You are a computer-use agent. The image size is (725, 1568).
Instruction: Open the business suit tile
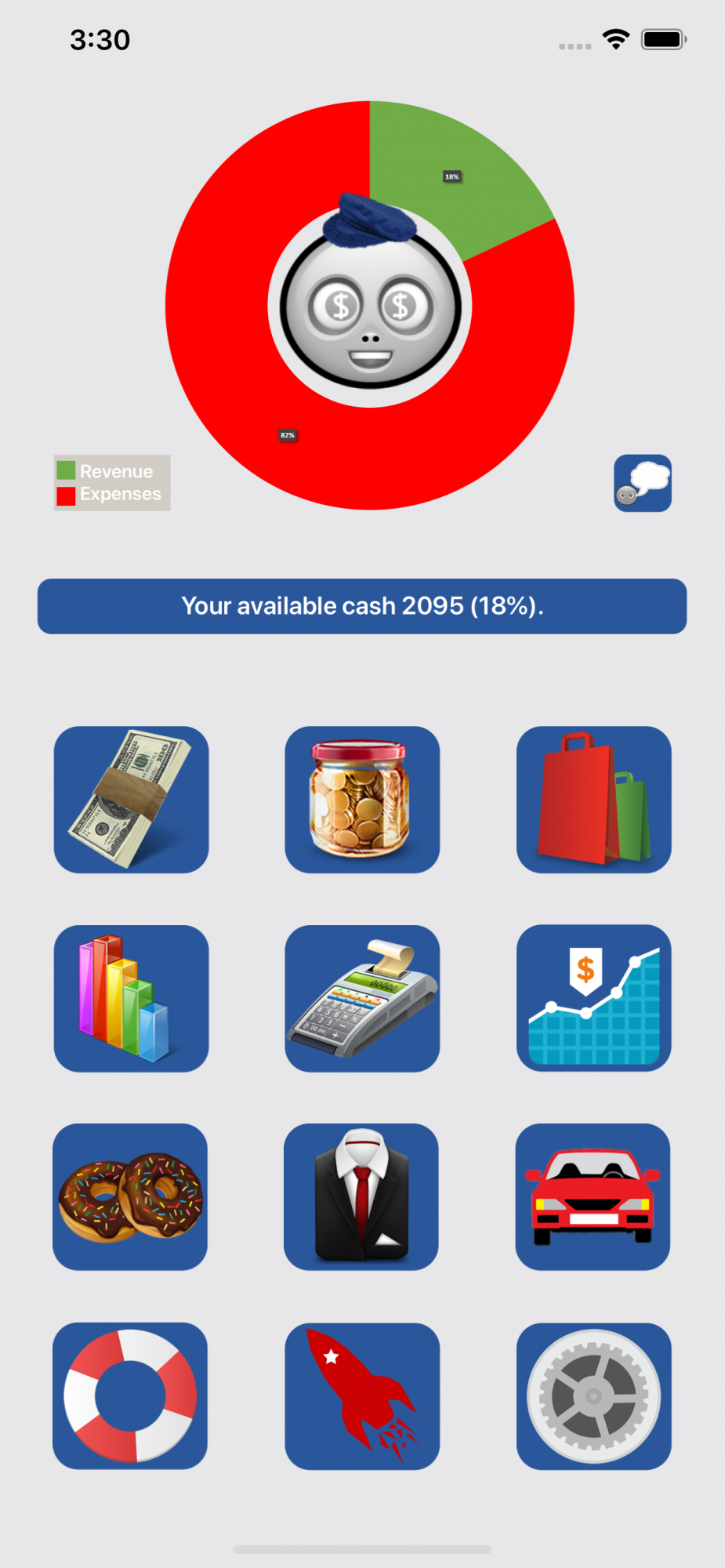361,1196
